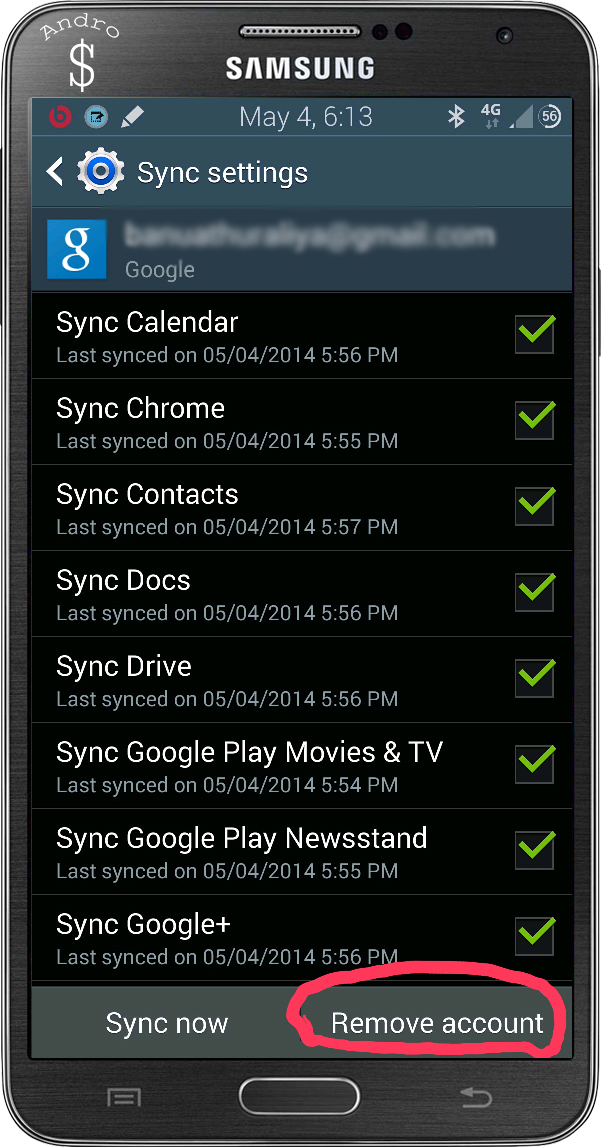
Task: Uncheck the Sync Calendar checkbox
Action: (x=535, y=334)
